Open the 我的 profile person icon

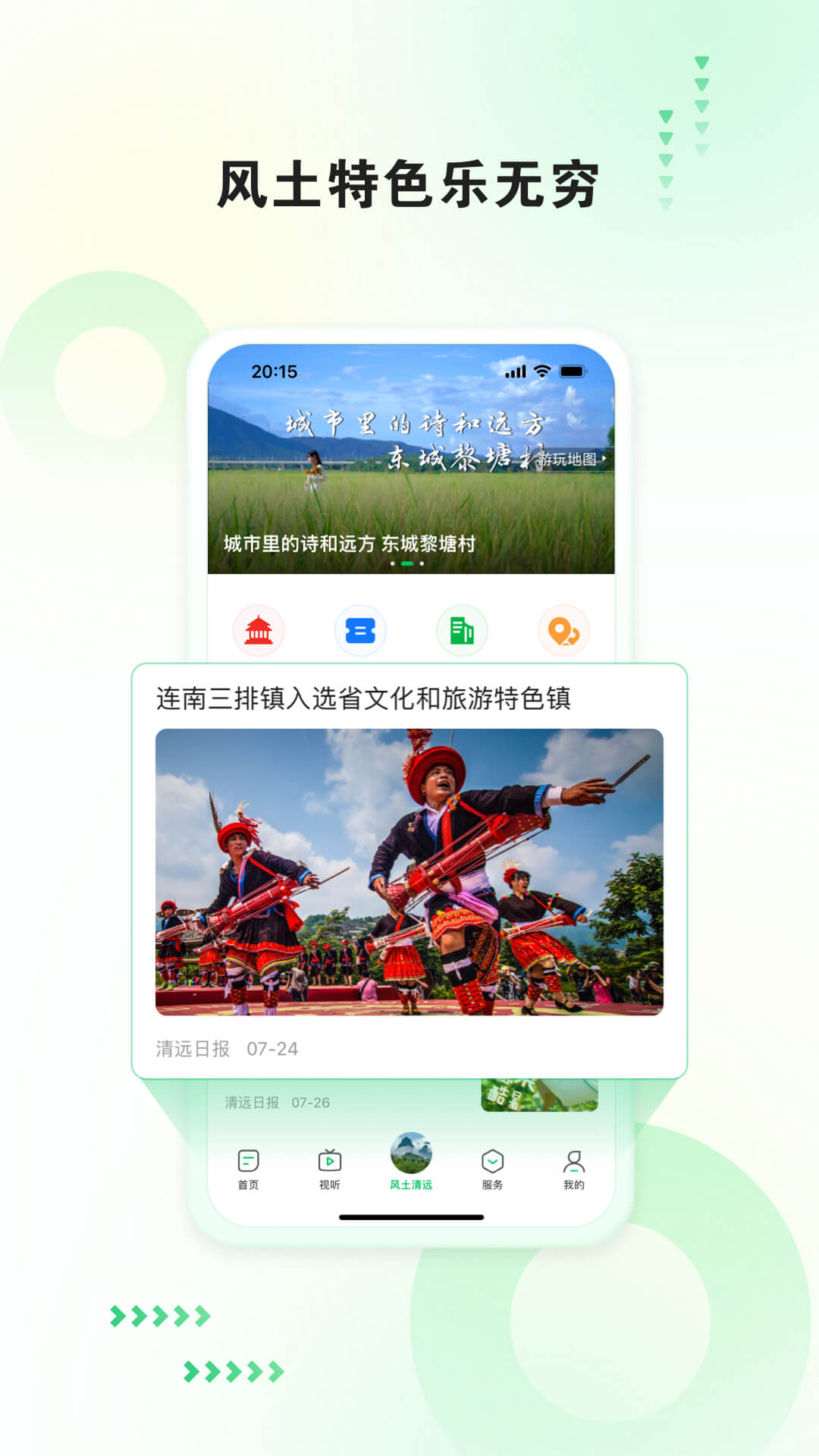pos(574,1160)
